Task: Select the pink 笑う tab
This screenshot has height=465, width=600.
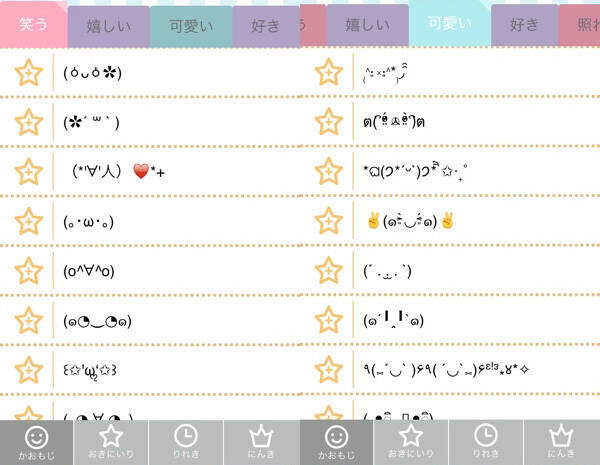Action: [x=34, y=25]
